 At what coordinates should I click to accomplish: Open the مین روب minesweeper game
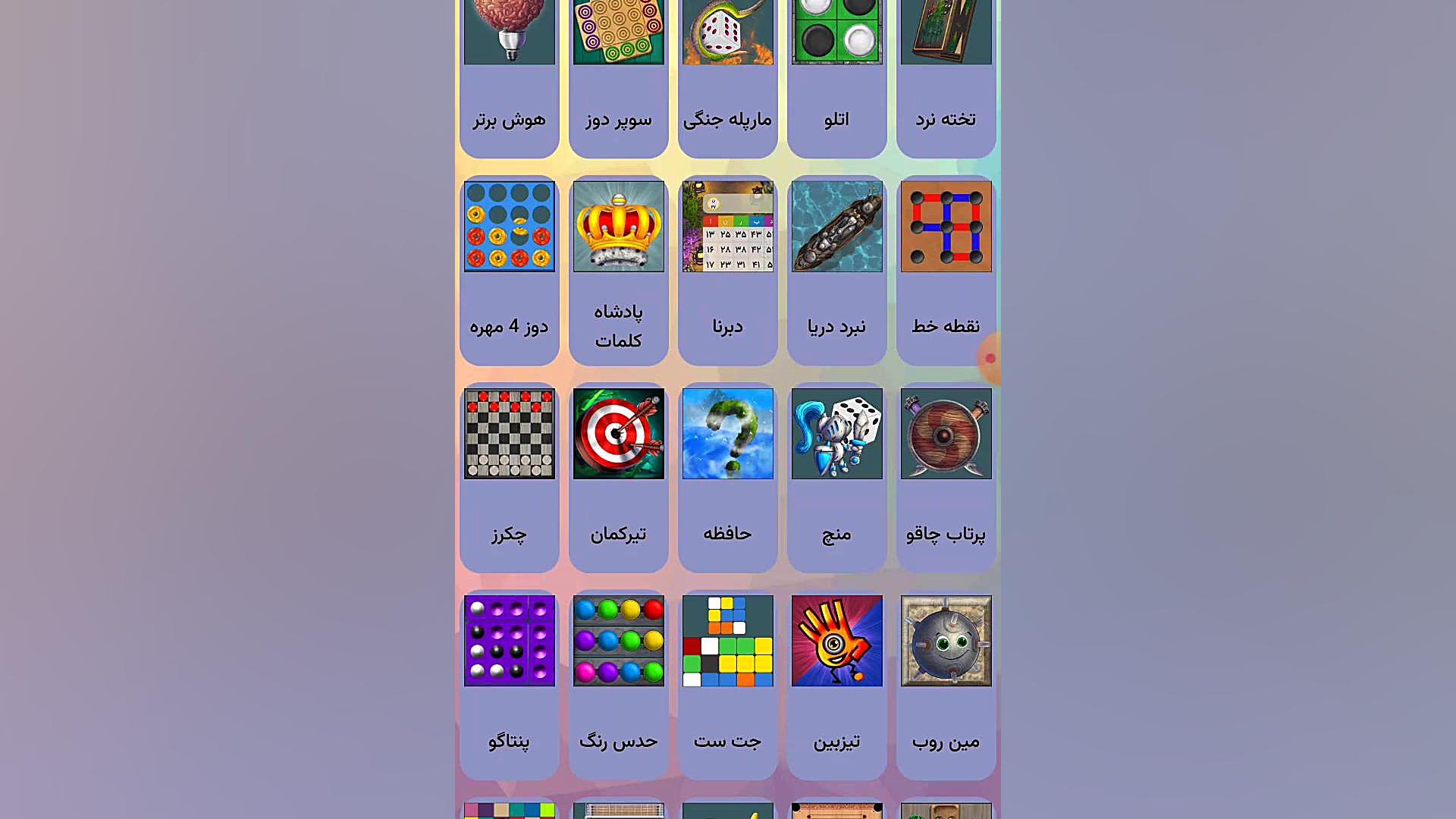[x=946, y=683]
